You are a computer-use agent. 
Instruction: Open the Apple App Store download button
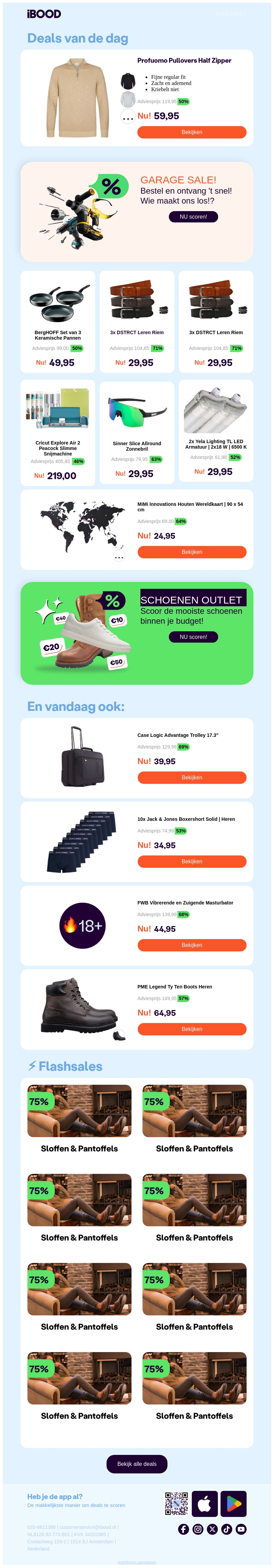[204, 1504]
